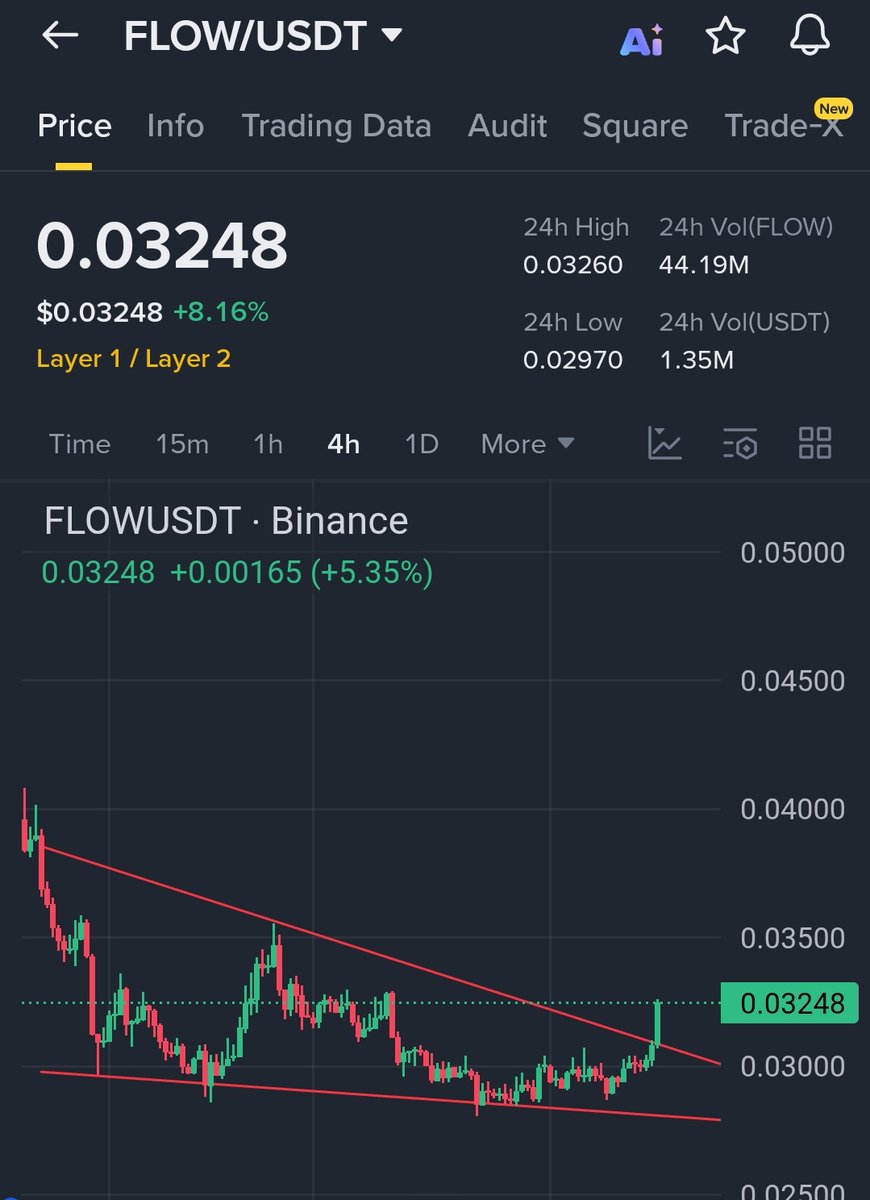The image size is (870, 1200).
Task: Open the chart drawing tools icon
Action: click(x=665, y=443)
